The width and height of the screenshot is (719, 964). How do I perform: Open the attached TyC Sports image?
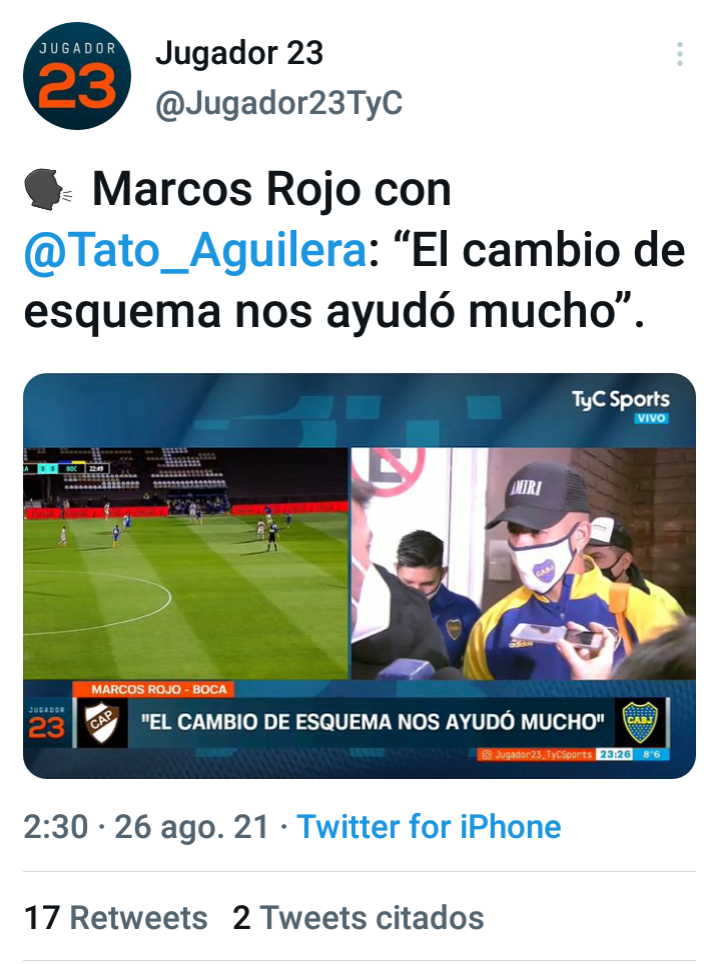[x=359, y=575]
